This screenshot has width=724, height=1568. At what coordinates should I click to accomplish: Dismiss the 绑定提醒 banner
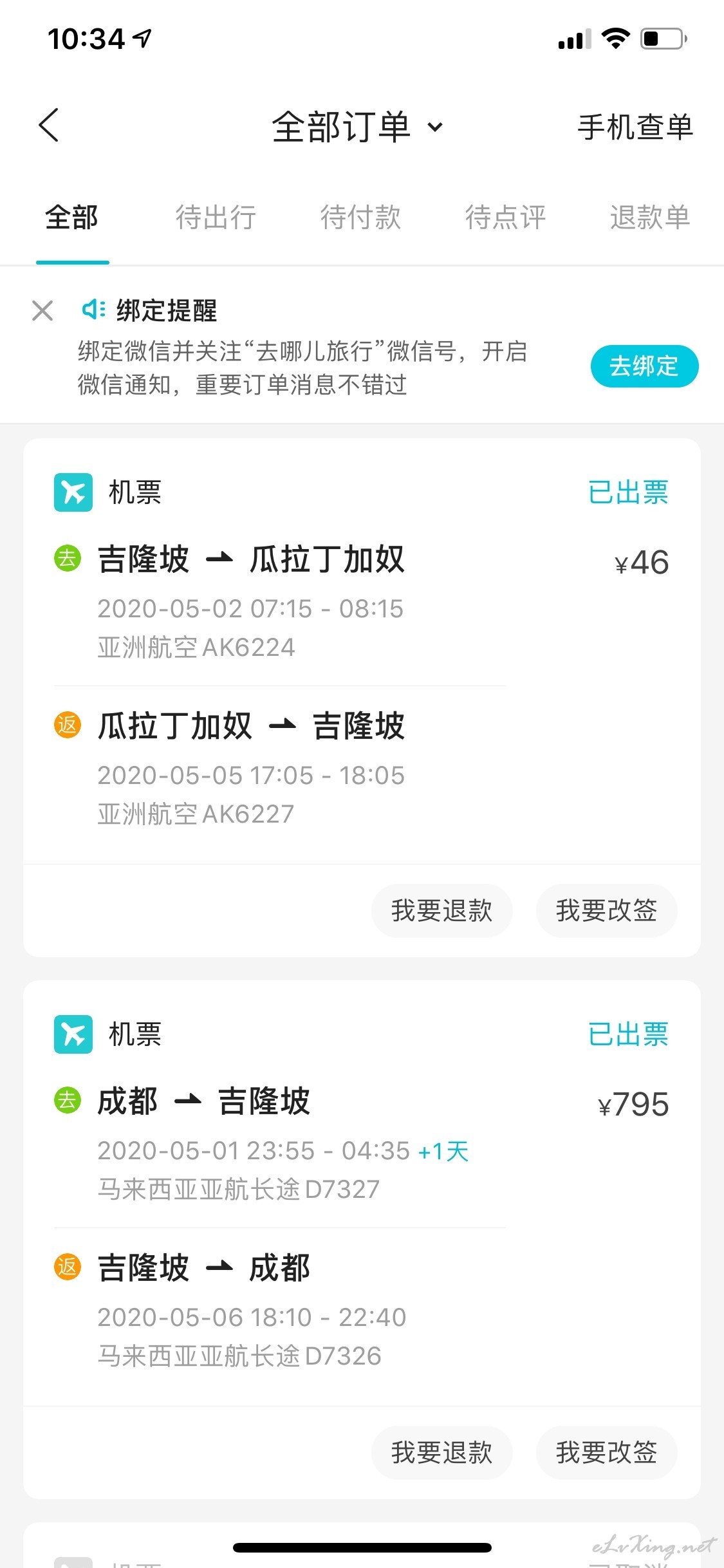[x=42, y=310]
